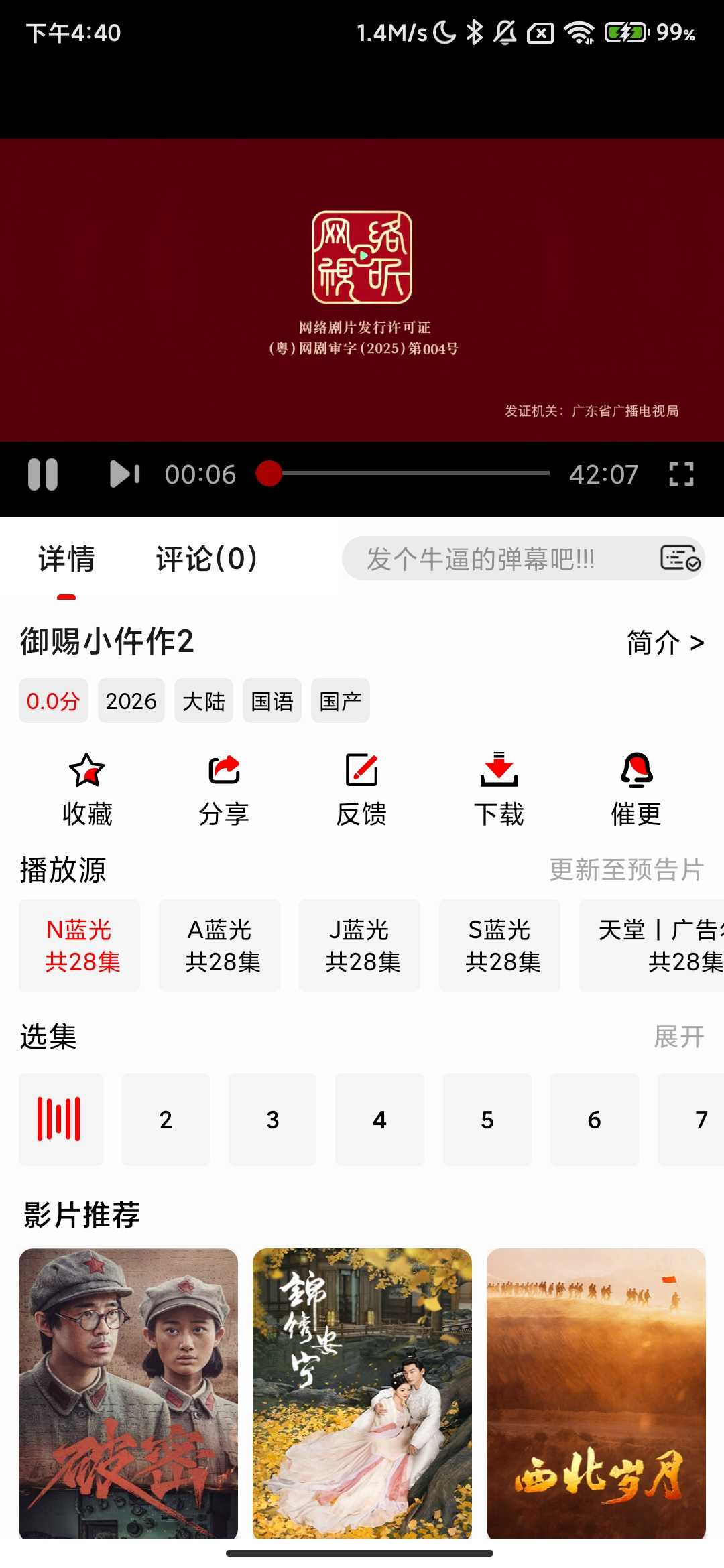Select the S蓝光 playback source
The image size is (724, 1568).
tap(499, 945)
